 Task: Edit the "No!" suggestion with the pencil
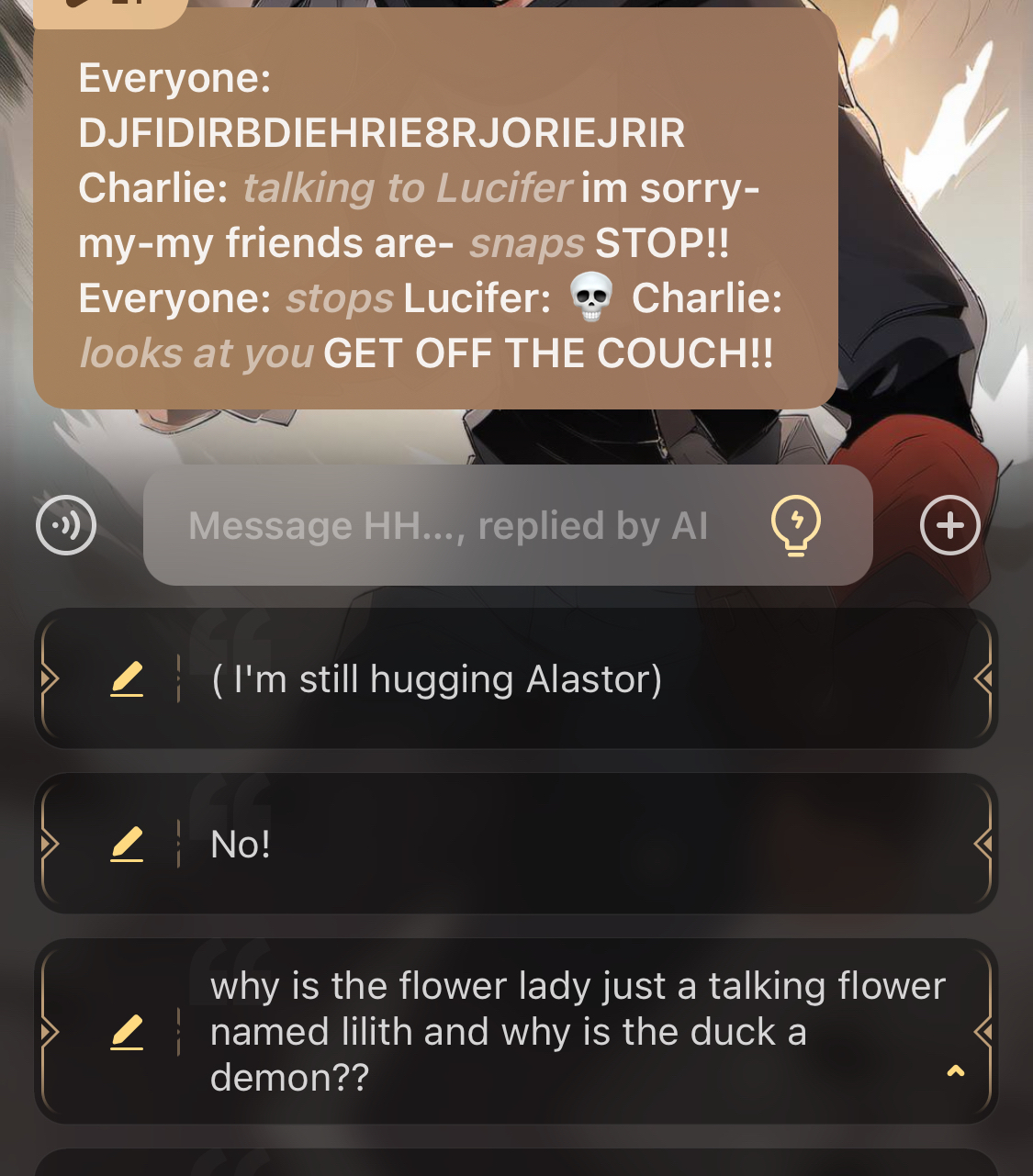pos(127,845)
